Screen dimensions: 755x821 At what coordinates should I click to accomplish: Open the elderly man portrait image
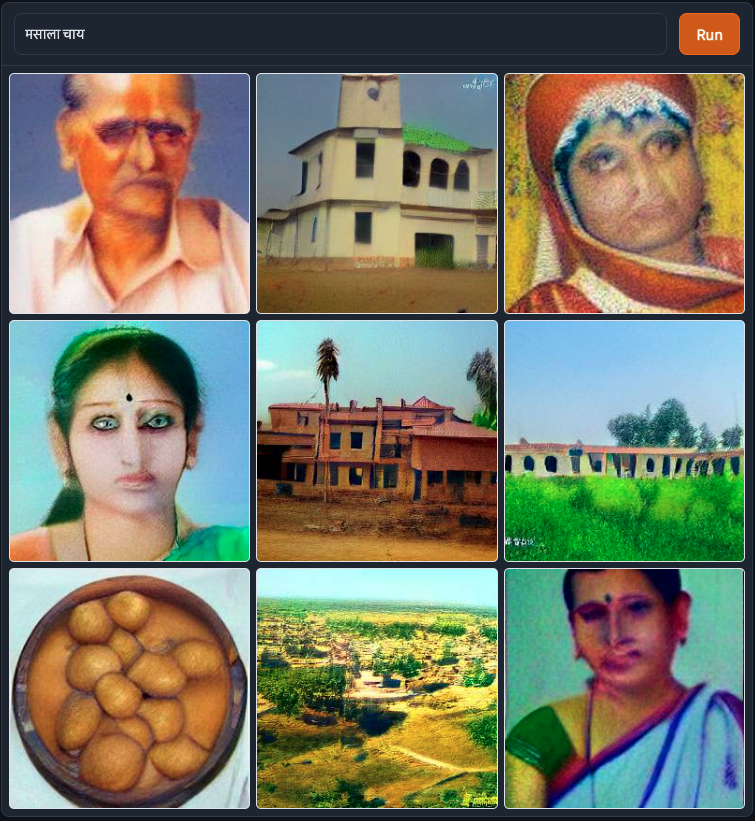(130, 193)
